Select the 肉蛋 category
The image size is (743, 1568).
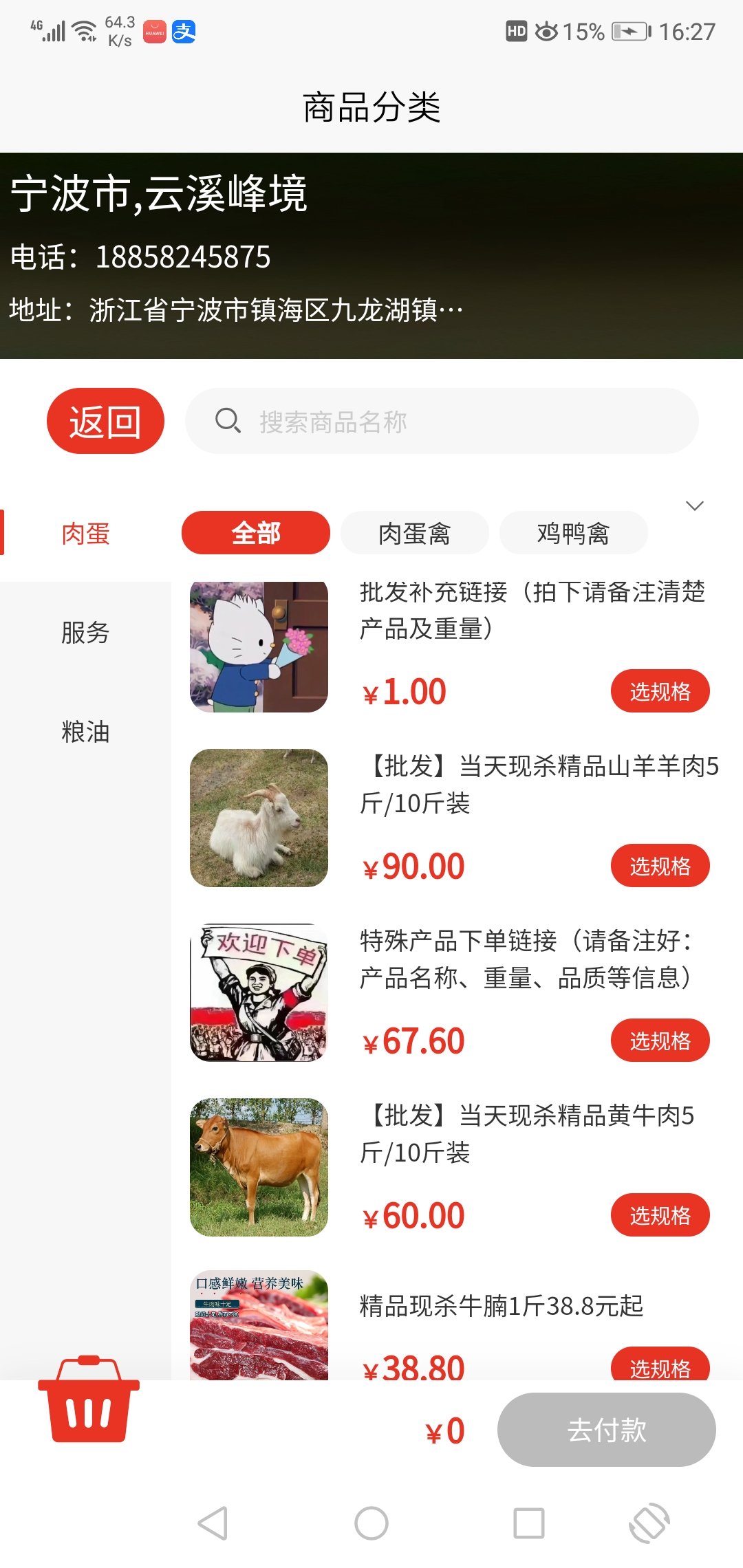[x=85, y=533]
